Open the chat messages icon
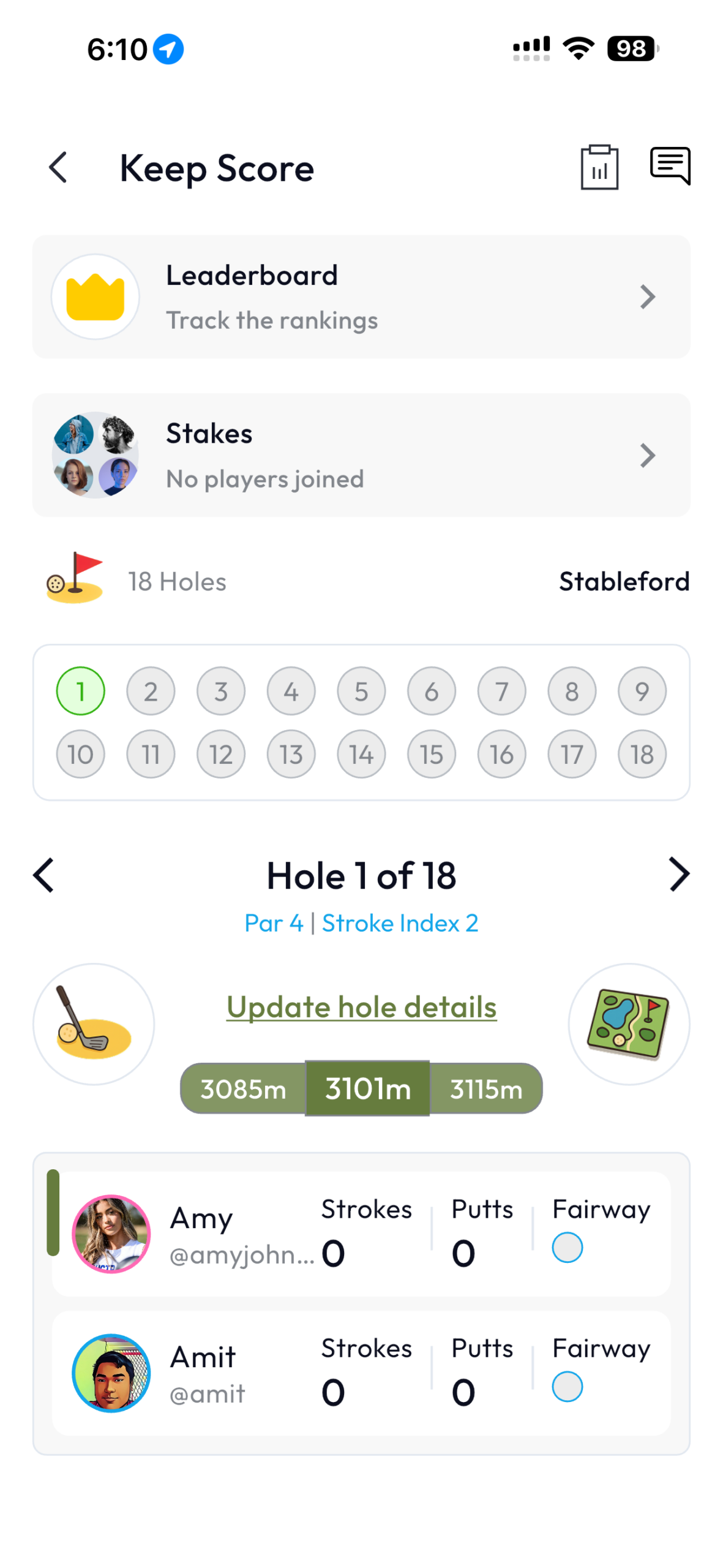The width and height of the screenshot is (723, 1568). (670, 165)
